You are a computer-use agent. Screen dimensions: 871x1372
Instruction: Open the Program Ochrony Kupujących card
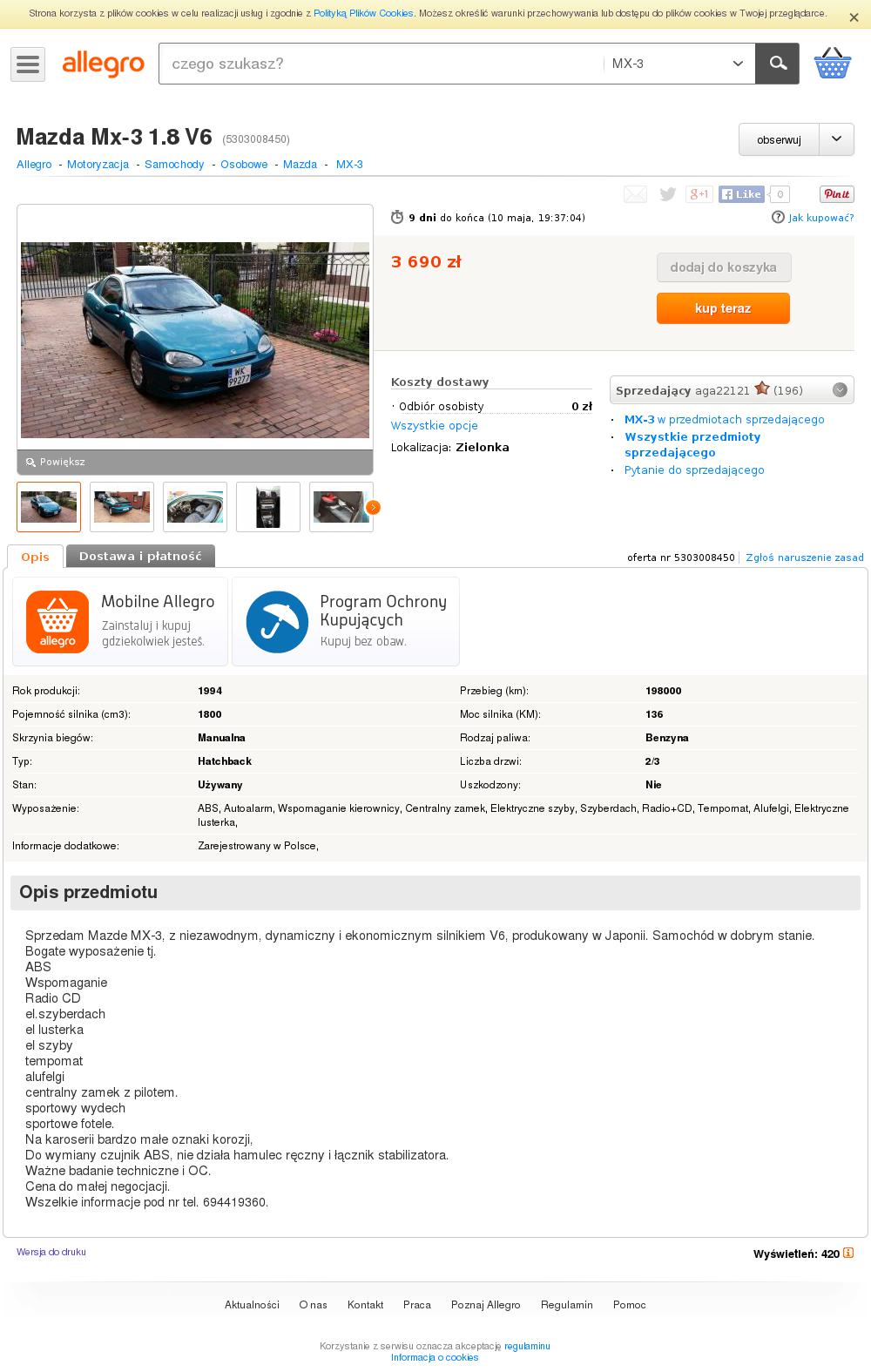click(x=346, y=621)
